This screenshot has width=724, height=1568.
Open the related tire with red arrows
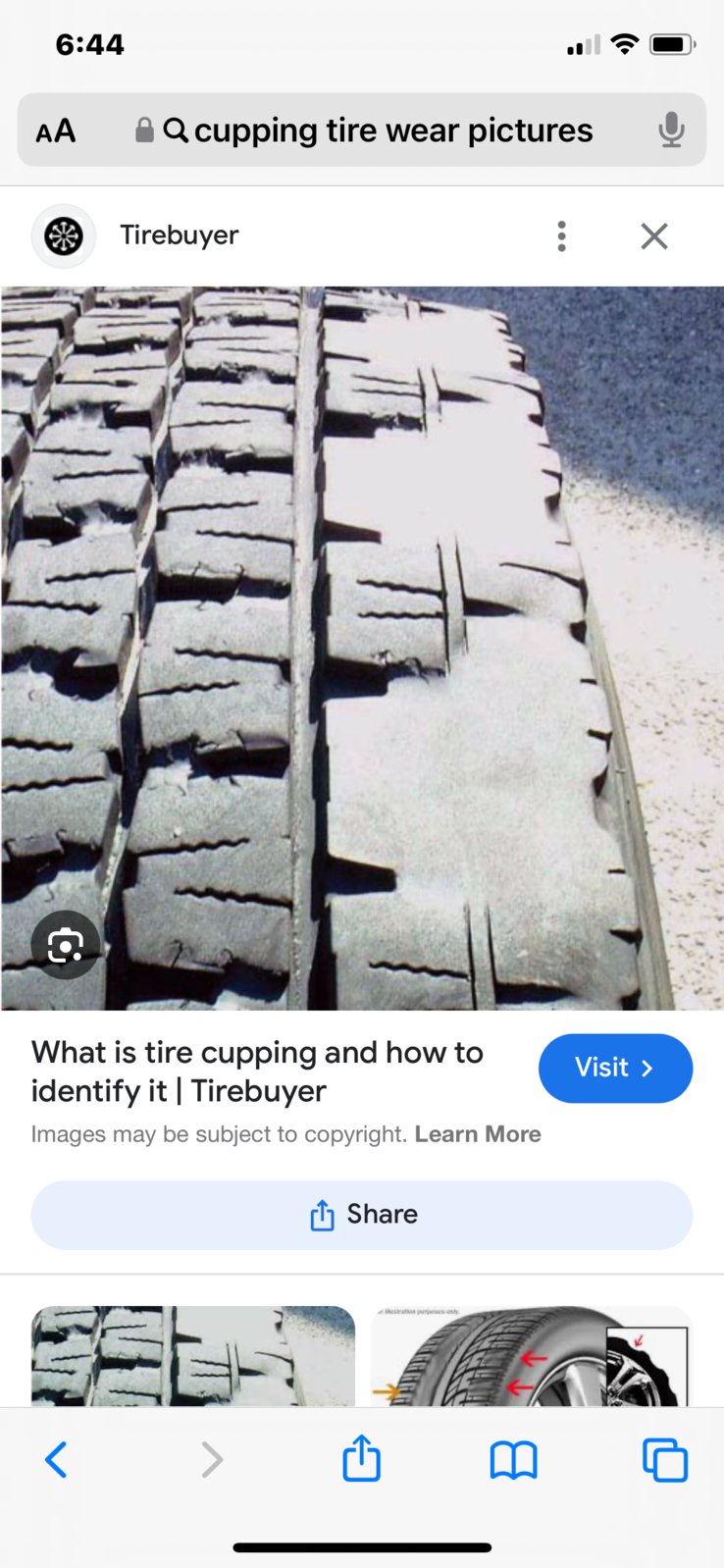[531, 1356]
